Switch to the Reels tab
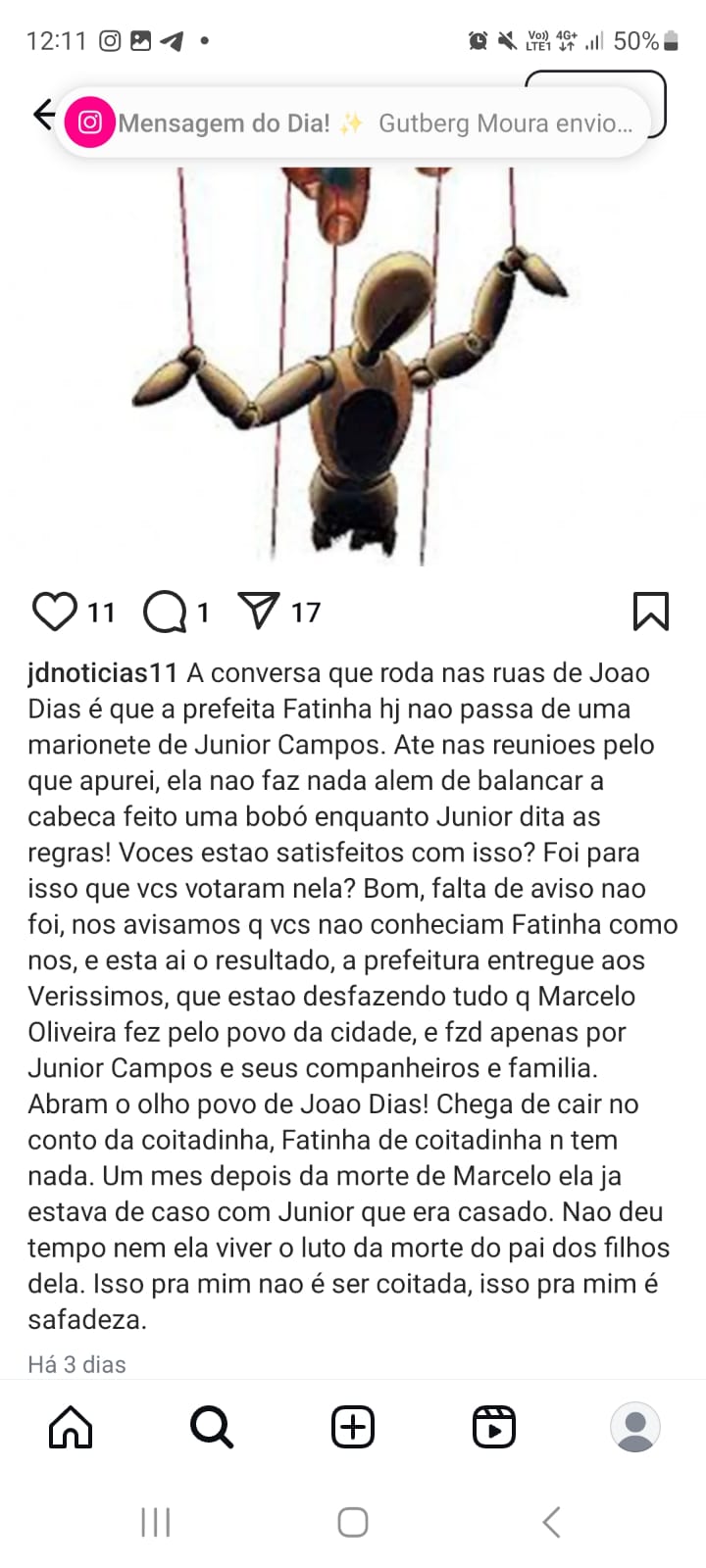 coord(494,1427)
